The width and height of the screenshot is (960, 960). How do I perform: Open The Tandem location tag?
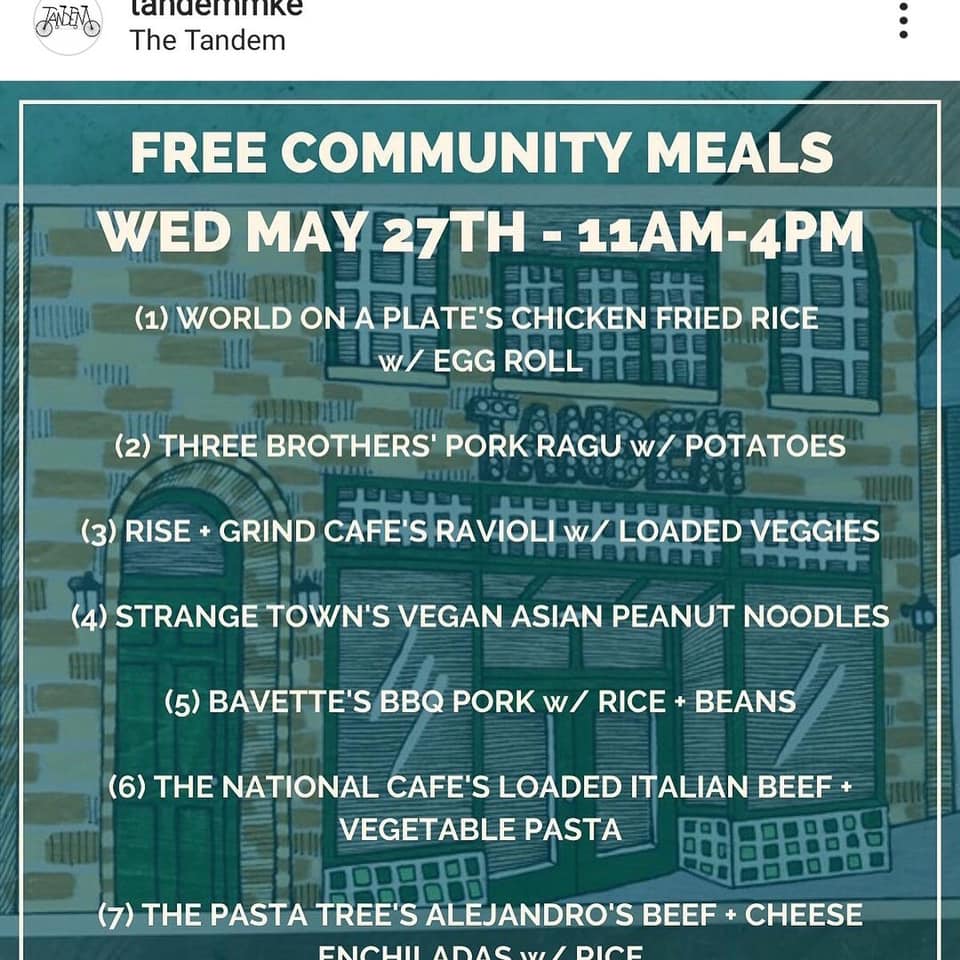coord(208,41)
